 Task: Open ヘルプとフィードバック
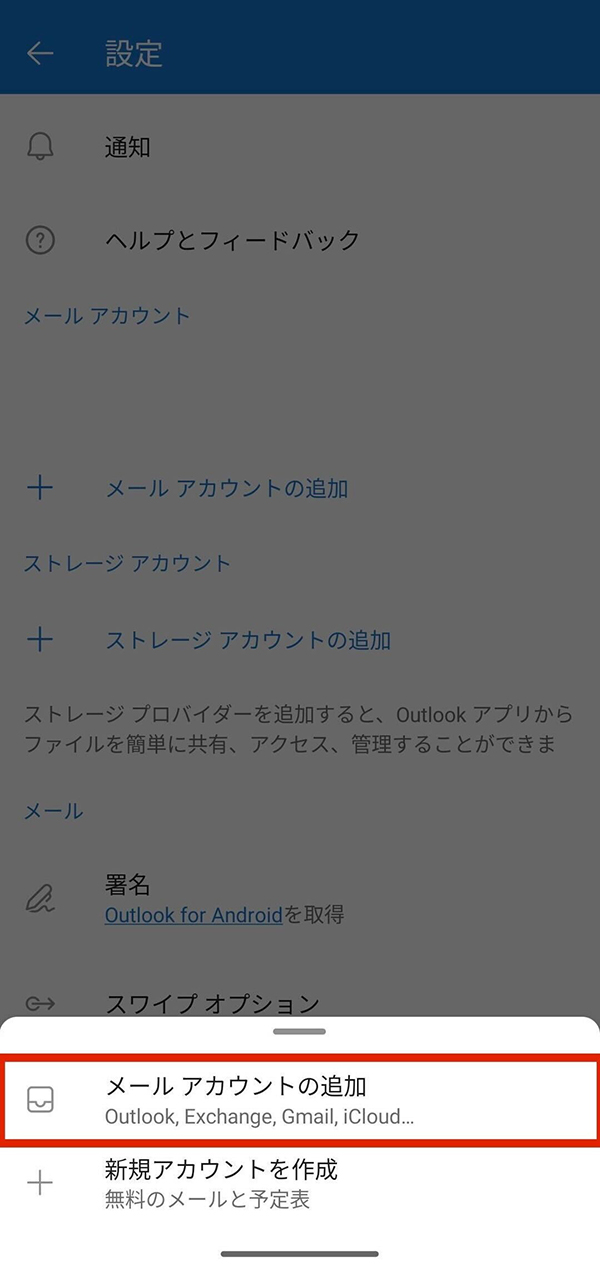(x=232, y=240)
